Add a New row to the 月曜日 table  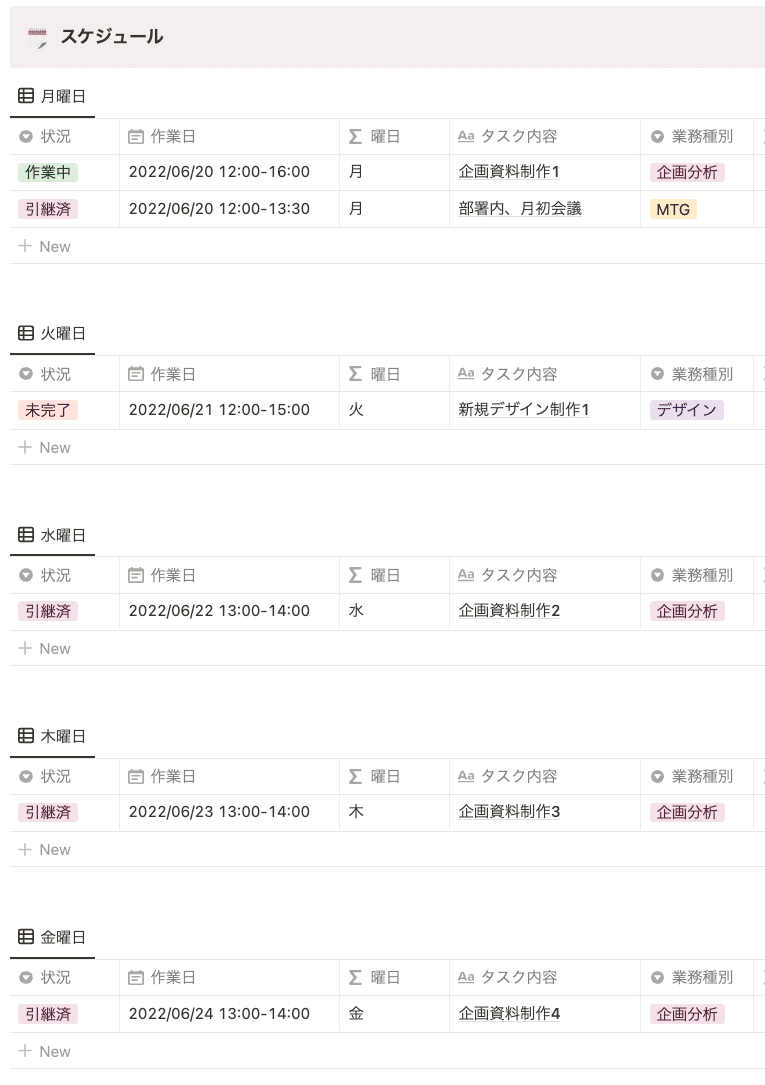[45, 246]
